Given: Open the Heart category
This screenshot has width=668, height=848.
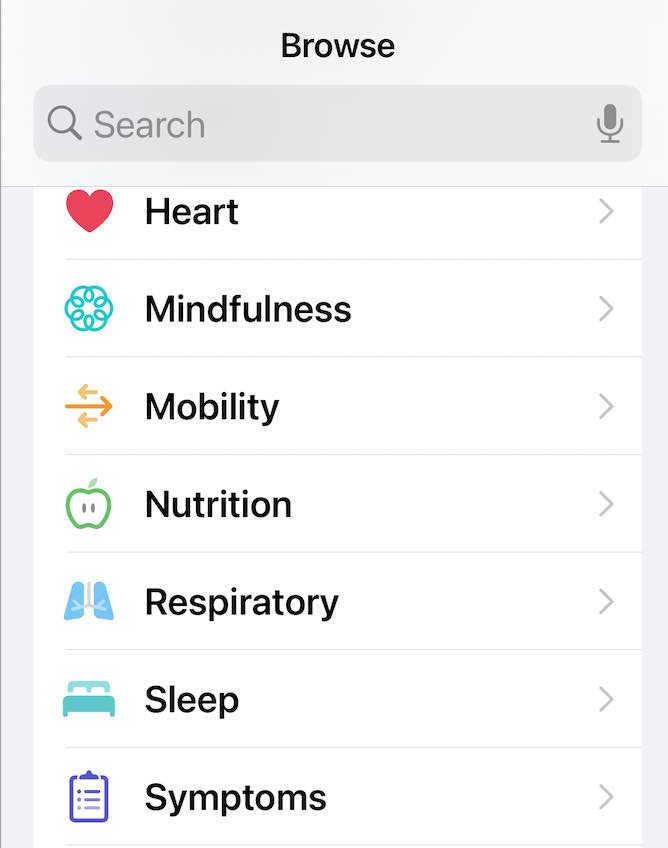Looking at the screenshot, I should (x=338, y=212).
